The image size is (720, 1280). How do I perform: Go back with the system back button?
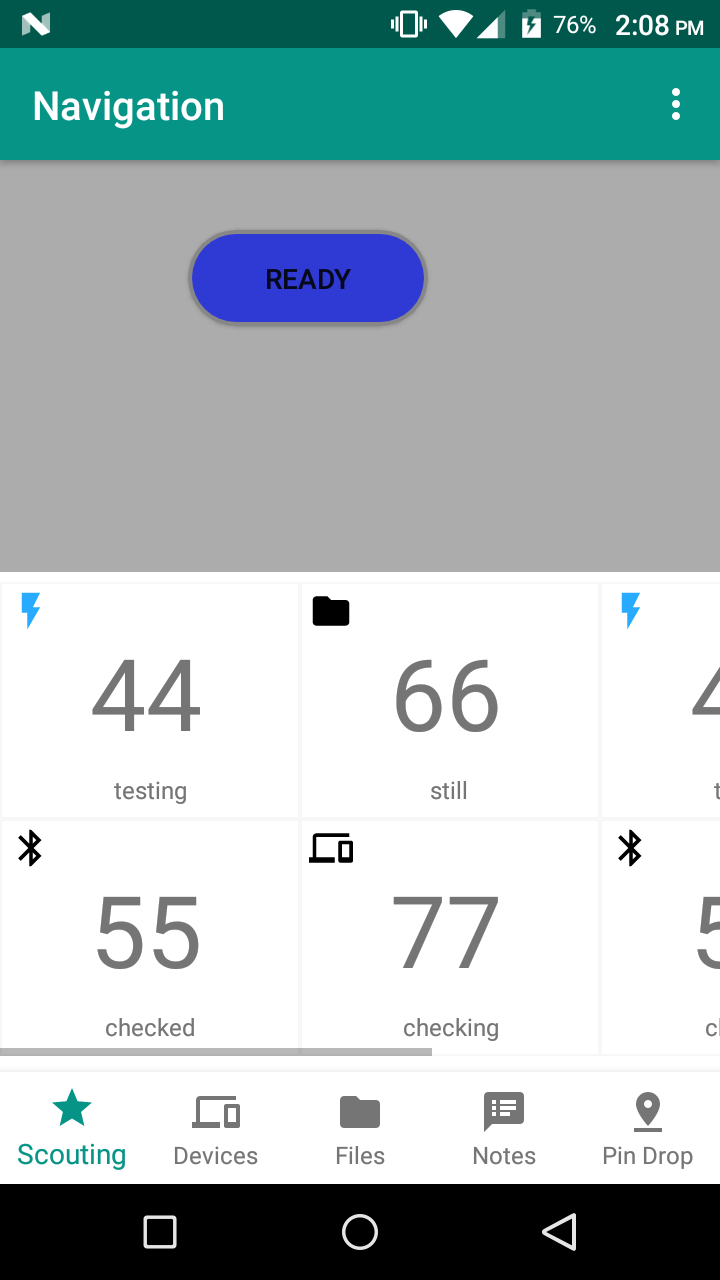click(x=560, y=1232)
